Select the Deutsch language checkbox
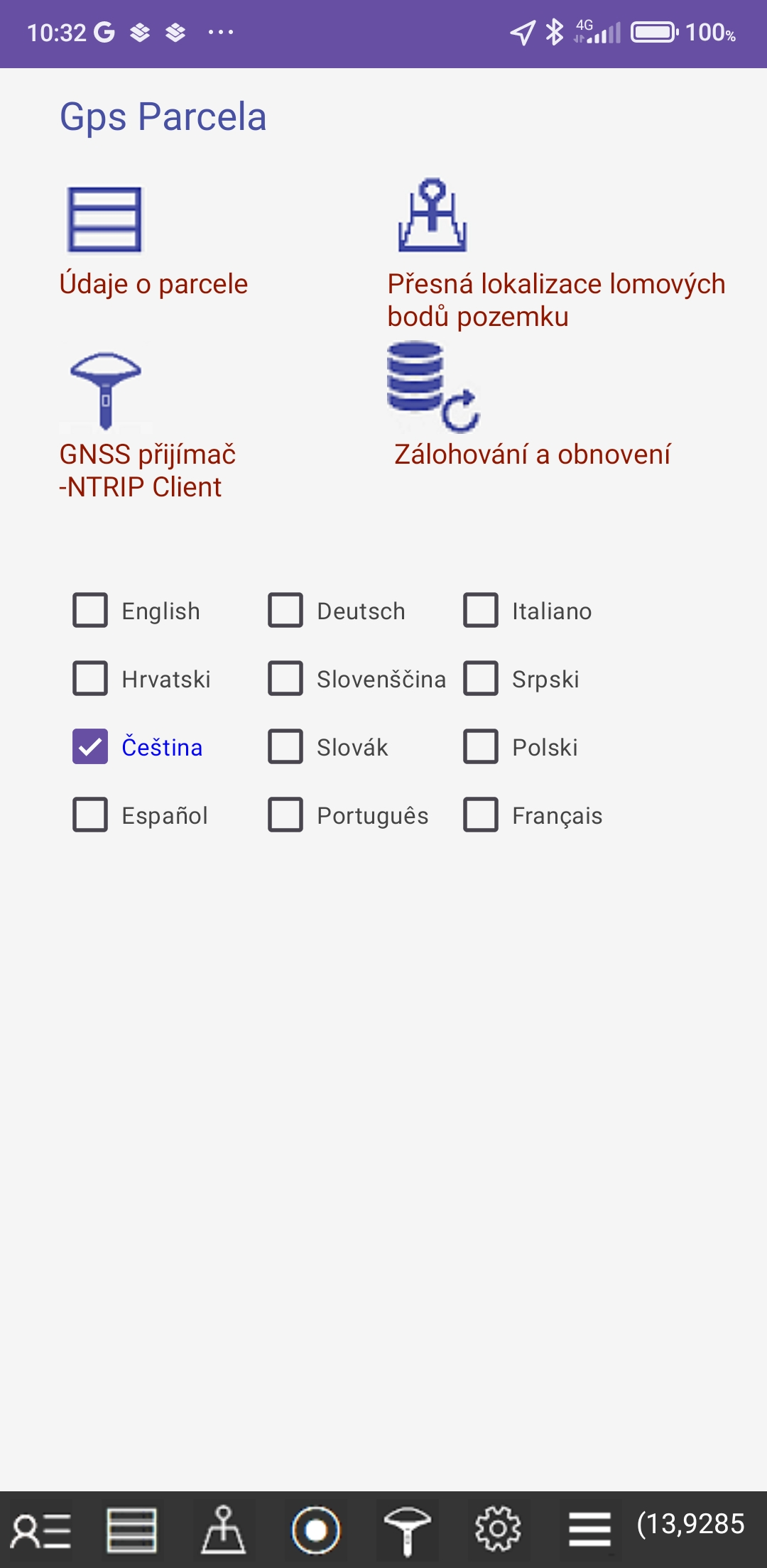The height and width of the screenshot is (1568, 767). point(285,611)
